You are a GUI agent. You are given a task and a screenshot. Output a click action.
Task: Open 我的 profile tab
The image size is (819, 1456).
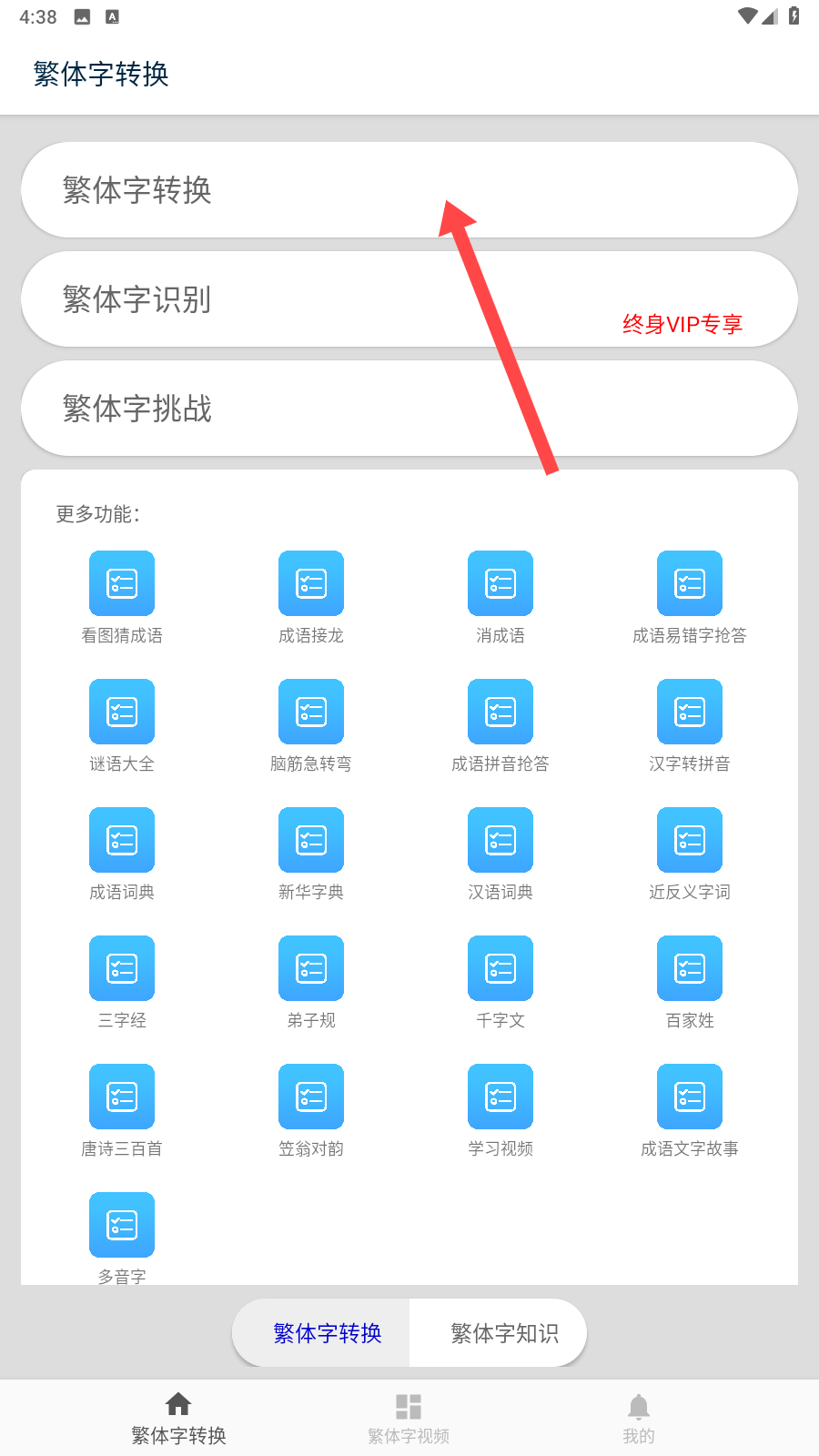[x=639, y=1419]
